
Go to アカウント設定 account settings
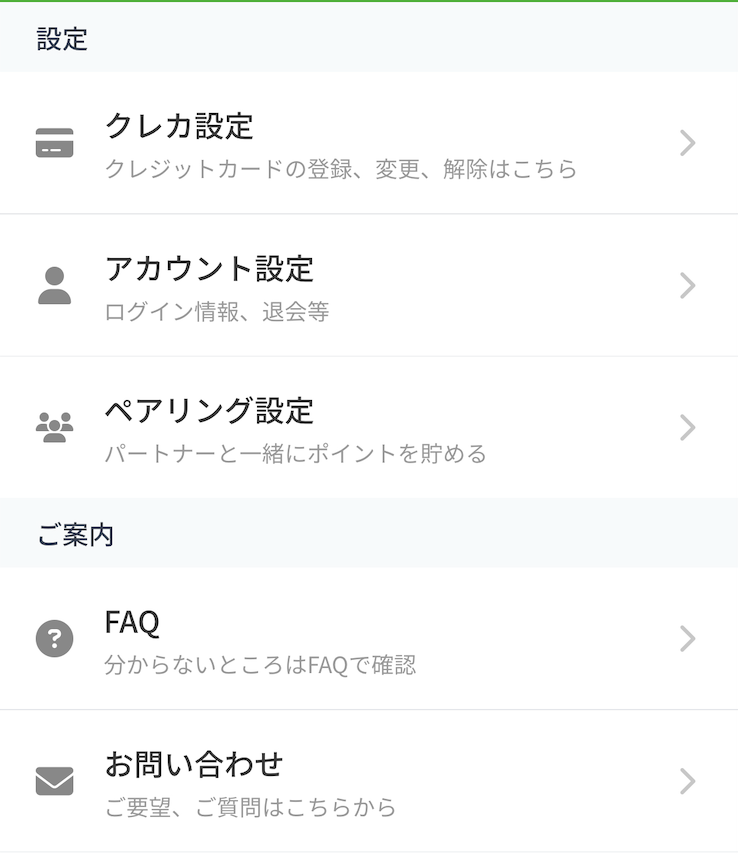(x=368, y=285)
